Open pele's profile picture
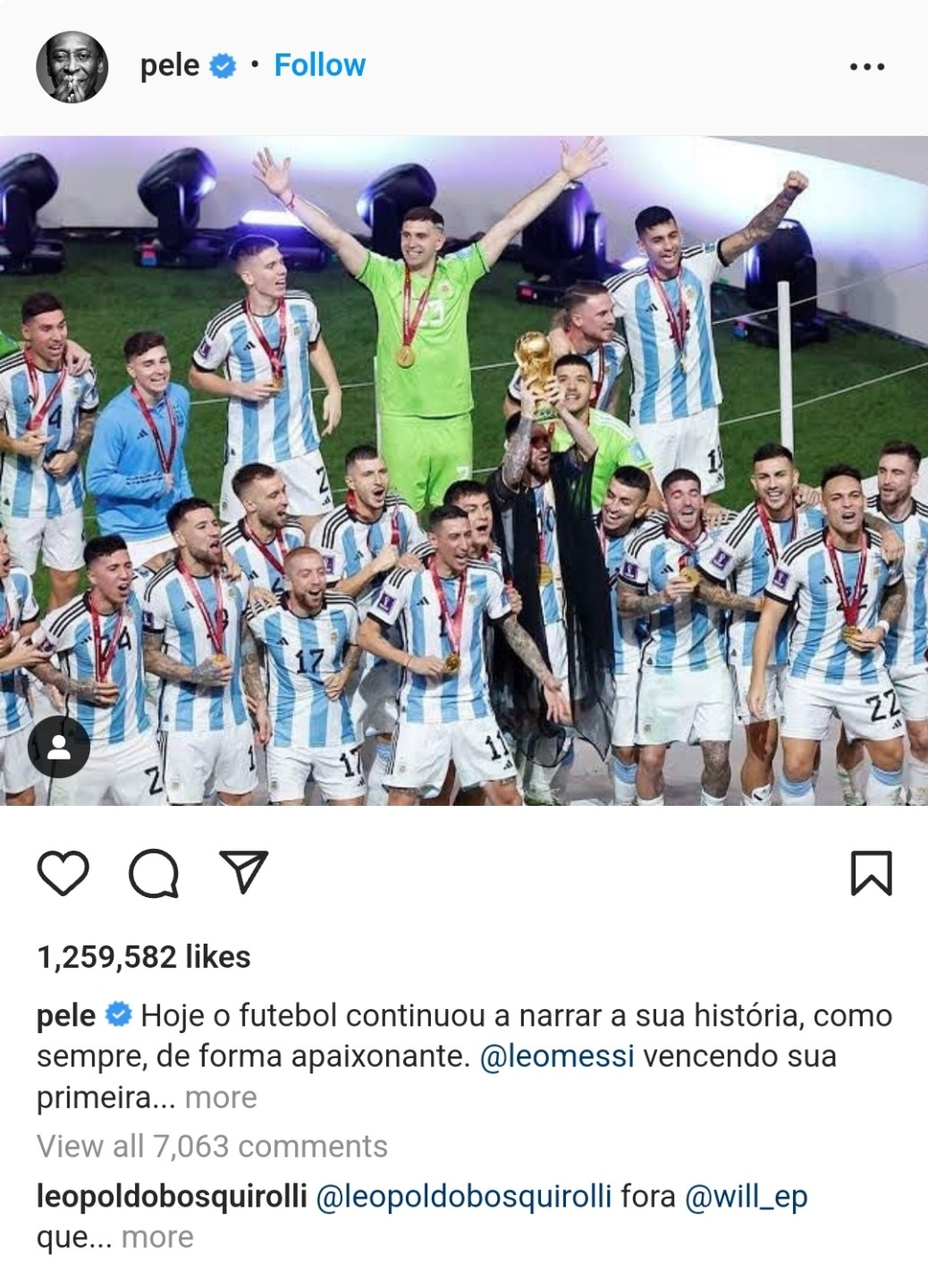 [72, 68]
